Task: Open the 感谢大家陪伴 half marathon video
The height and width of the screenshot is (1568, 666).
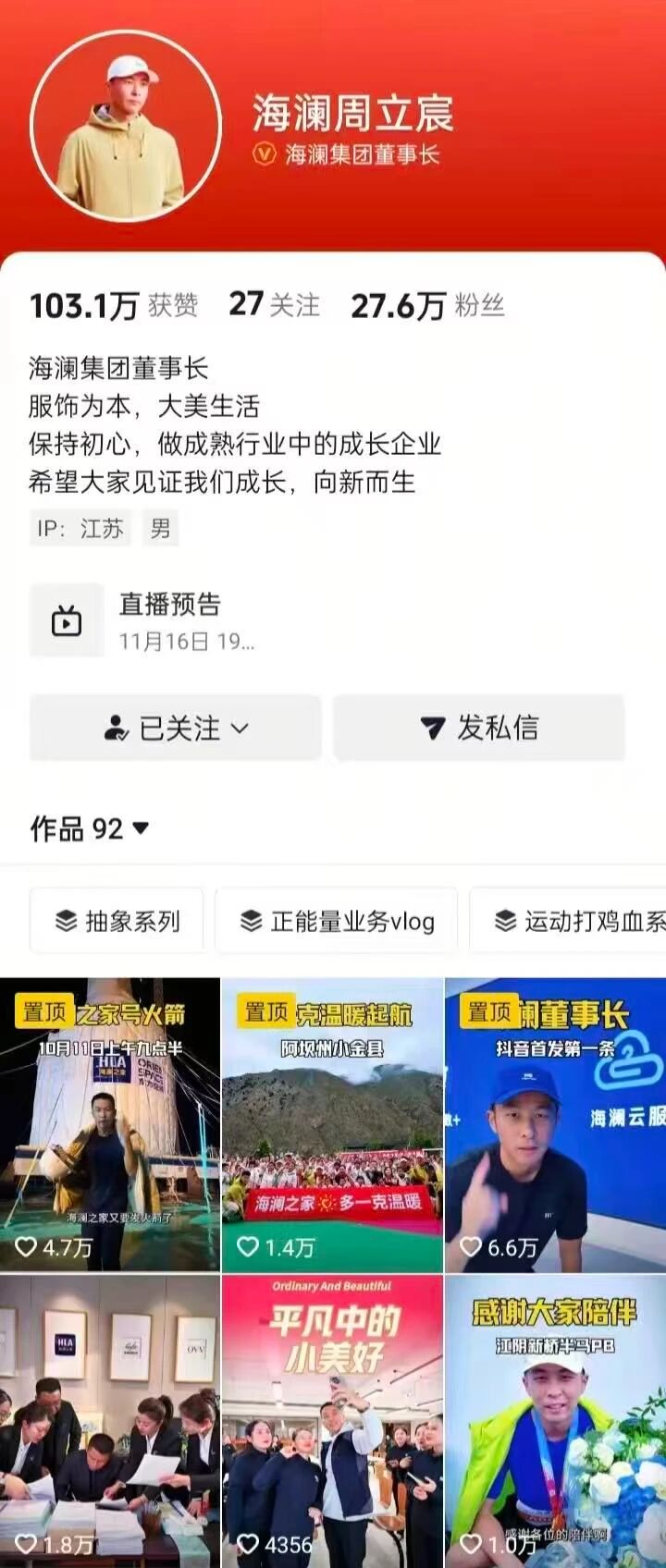Action: coord(555,1419)
